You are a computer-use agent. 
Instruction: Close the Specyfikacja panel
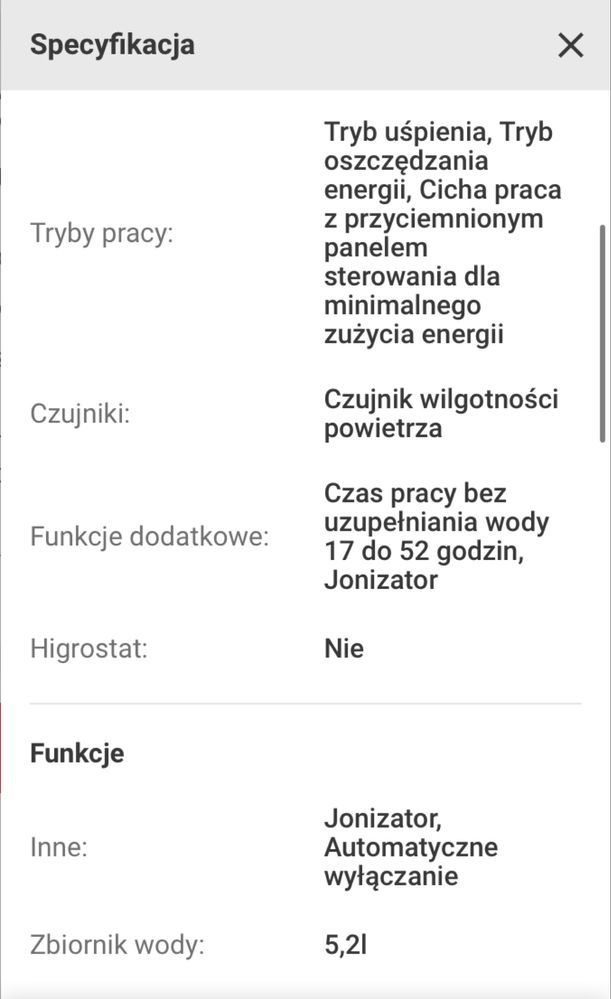(570, 45)
